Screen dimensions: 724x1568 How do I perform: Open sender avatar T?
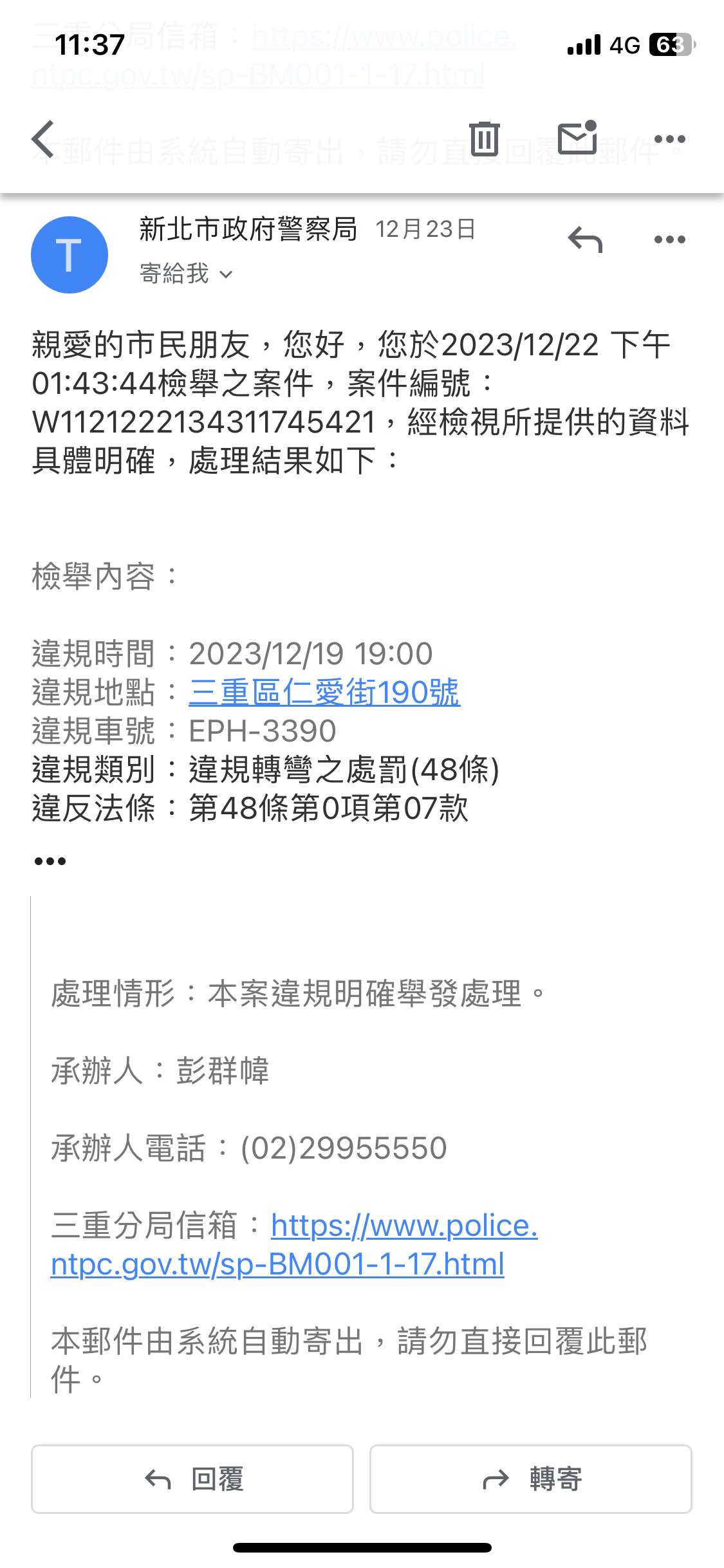point(70,255)
